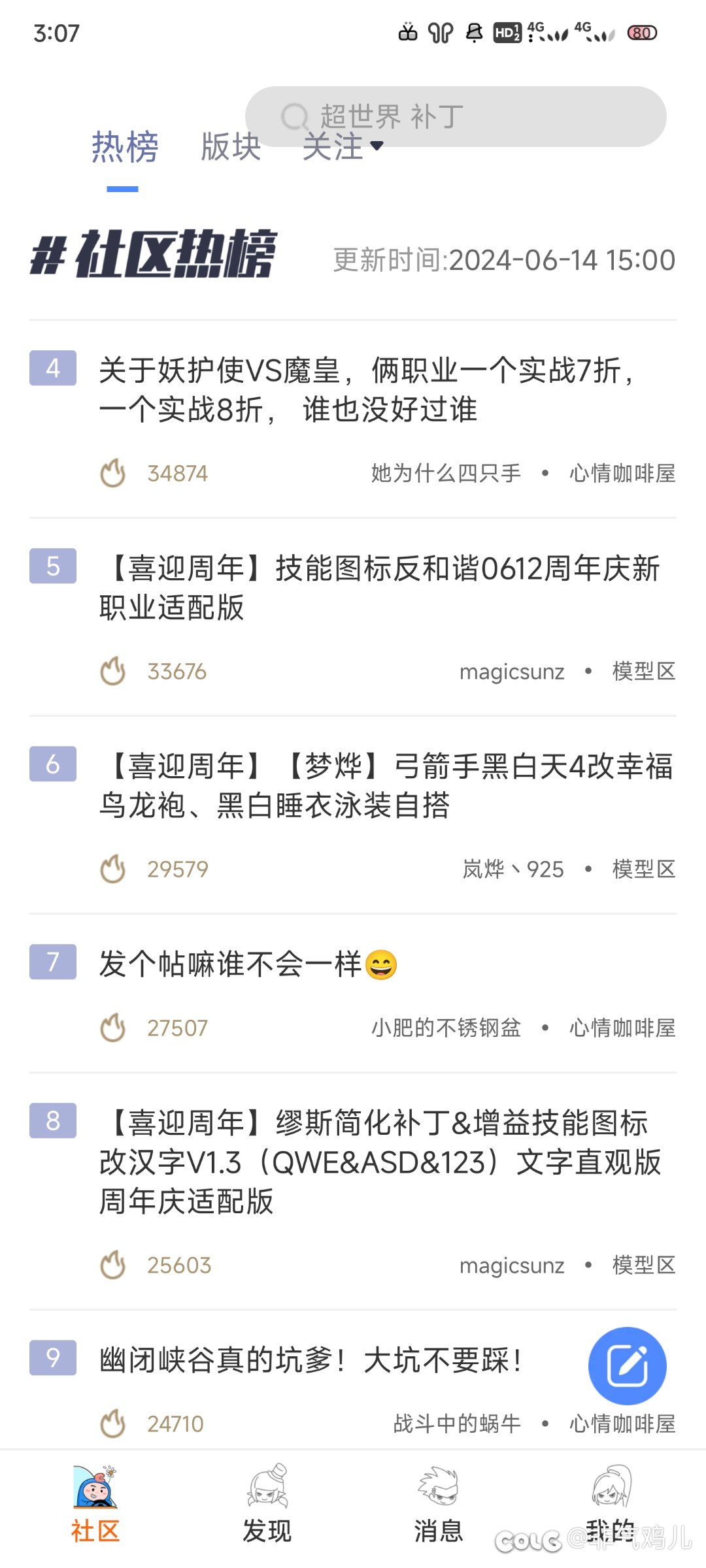The image size is (706, 1568).
Task: Open the 缪斯简化补丁 V1.3 post
Action: pos(379,1162)
